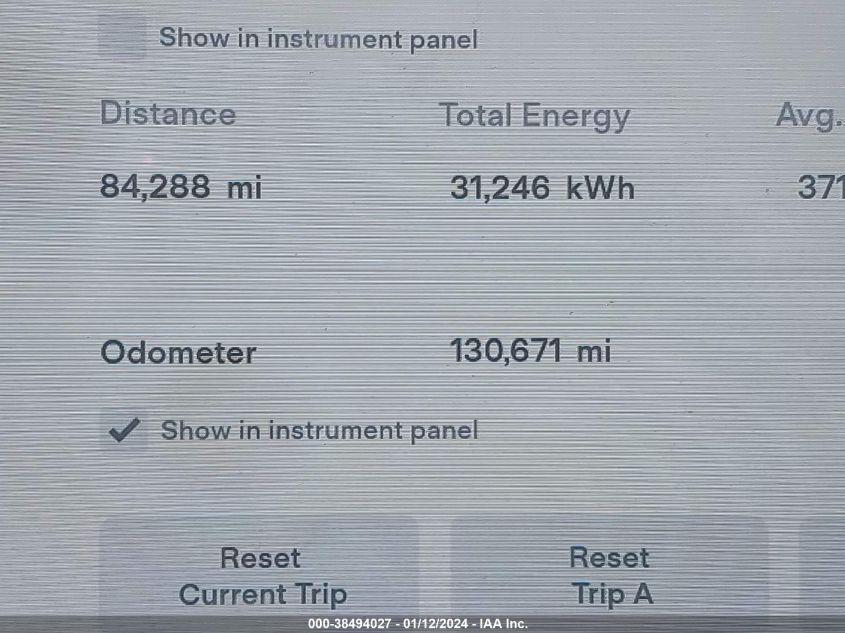845x633 pixels.
Task: Enable the unchecked Show in instrument panel box
Action: [x=122, y=37]
